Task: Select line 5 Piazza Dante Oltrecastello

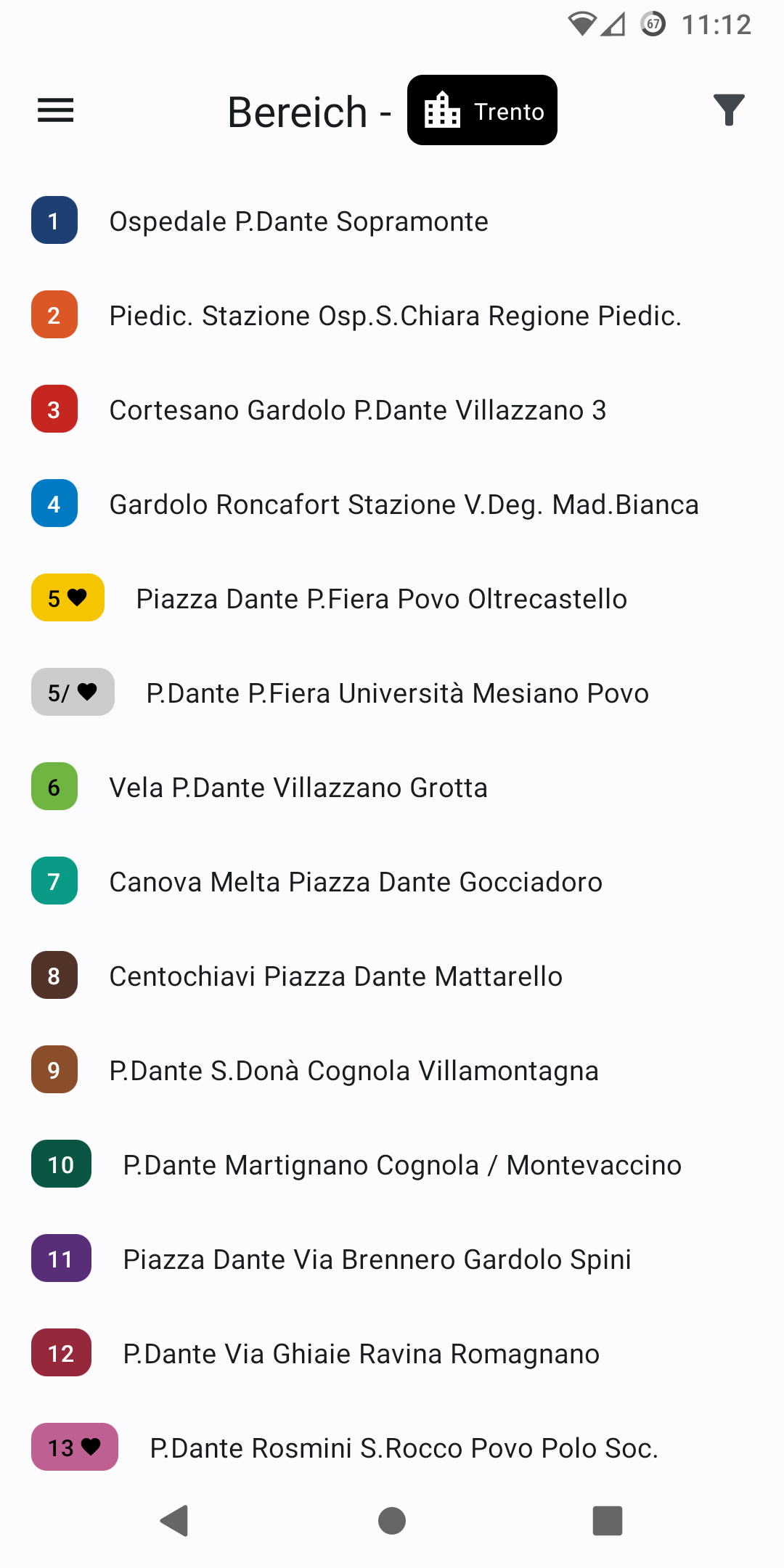Action: pyautogui.click(x=381, y=599)
